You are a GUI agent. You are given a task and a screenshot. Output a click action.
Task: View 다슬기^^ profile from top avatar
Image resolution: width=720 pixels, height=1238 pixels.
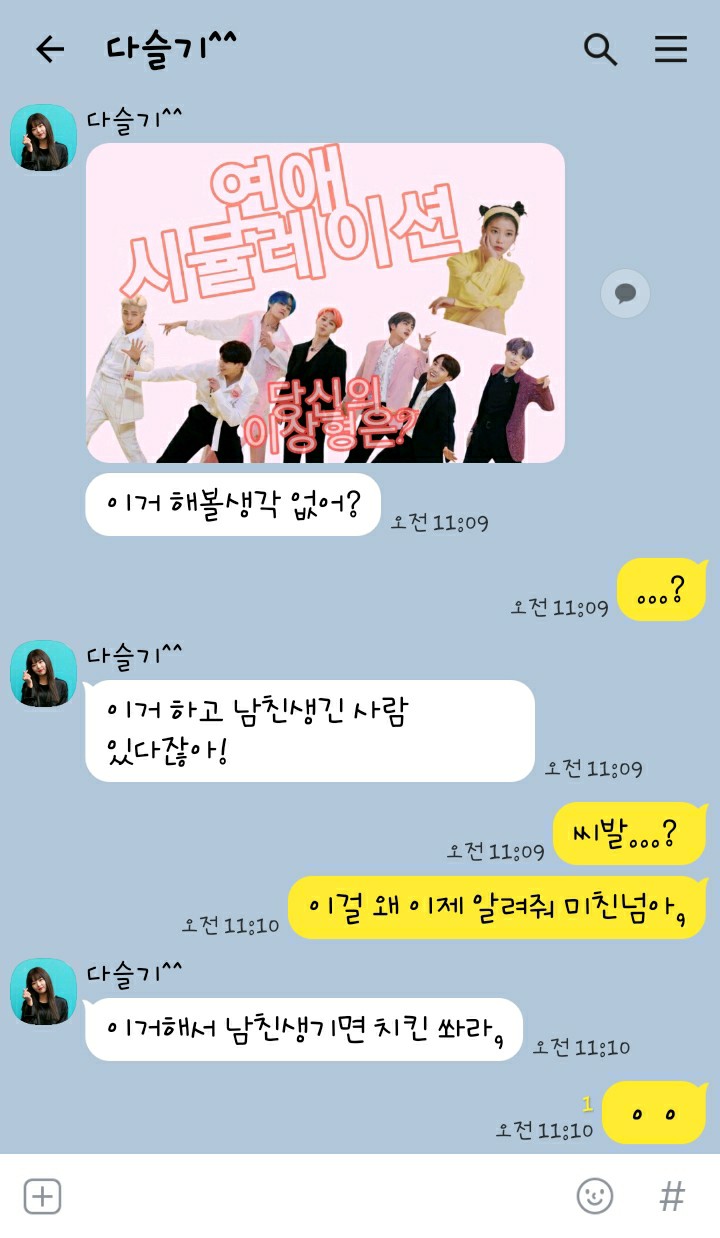44,138
